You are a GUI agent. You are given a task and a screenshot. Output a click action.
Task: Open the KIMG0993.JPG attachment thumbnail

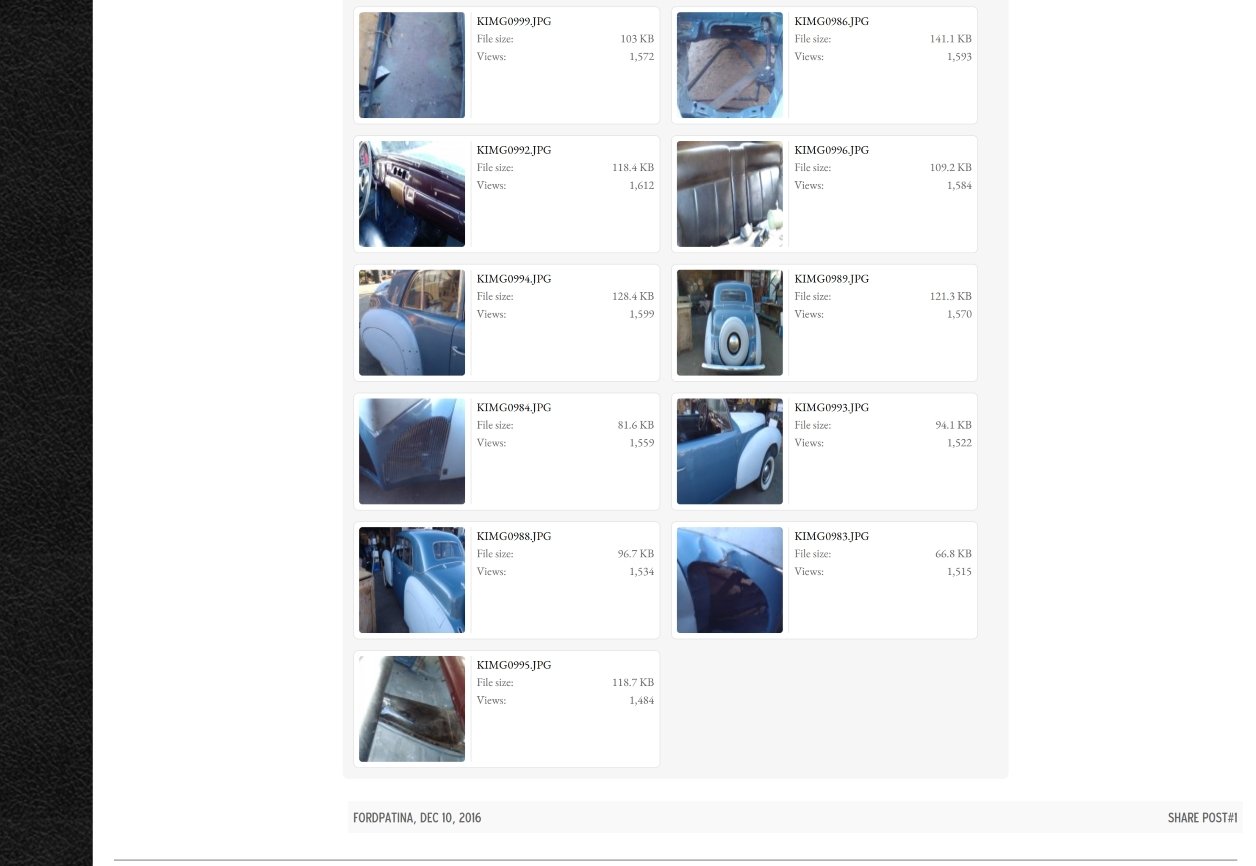click(729, 451)
